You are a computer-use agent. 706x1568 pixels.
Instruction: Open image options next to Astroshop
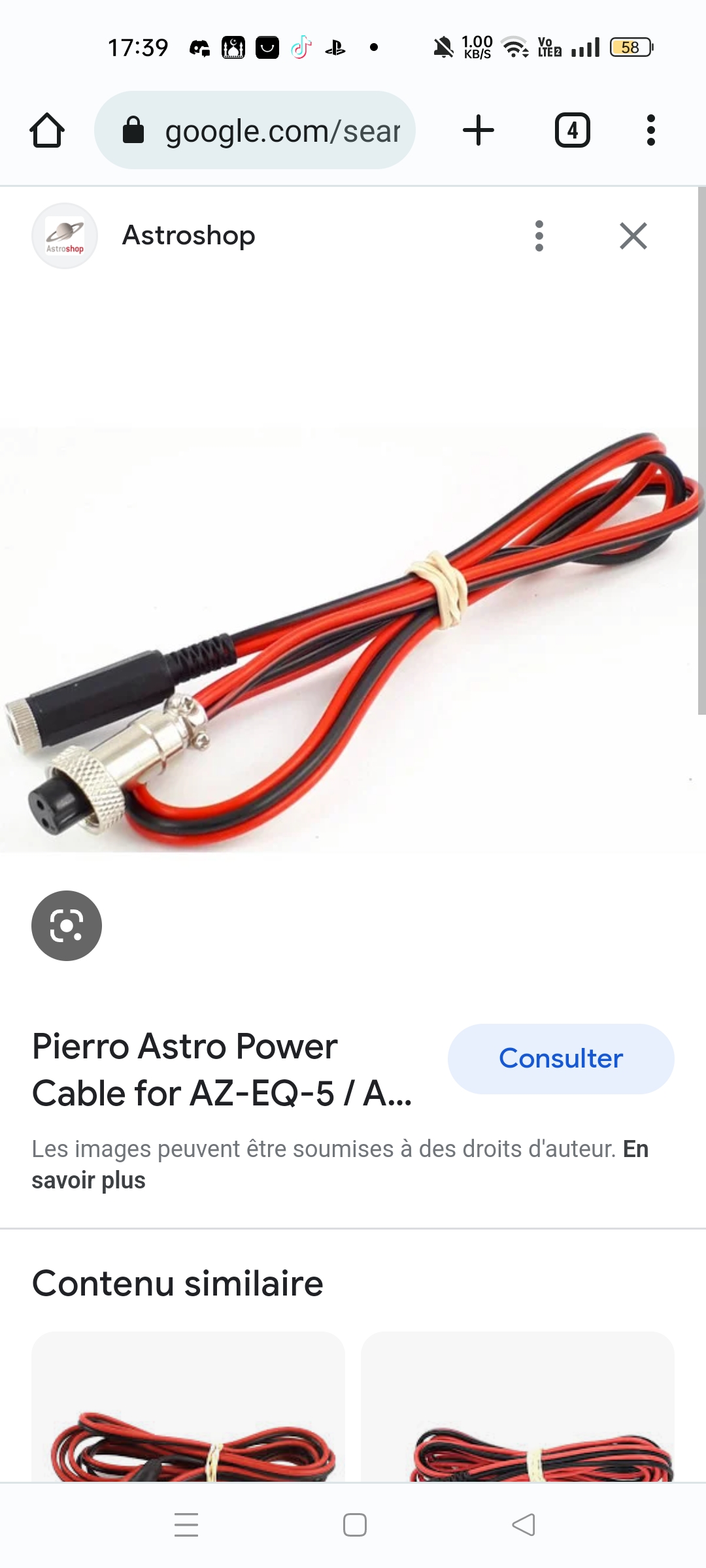click(539, 236)
